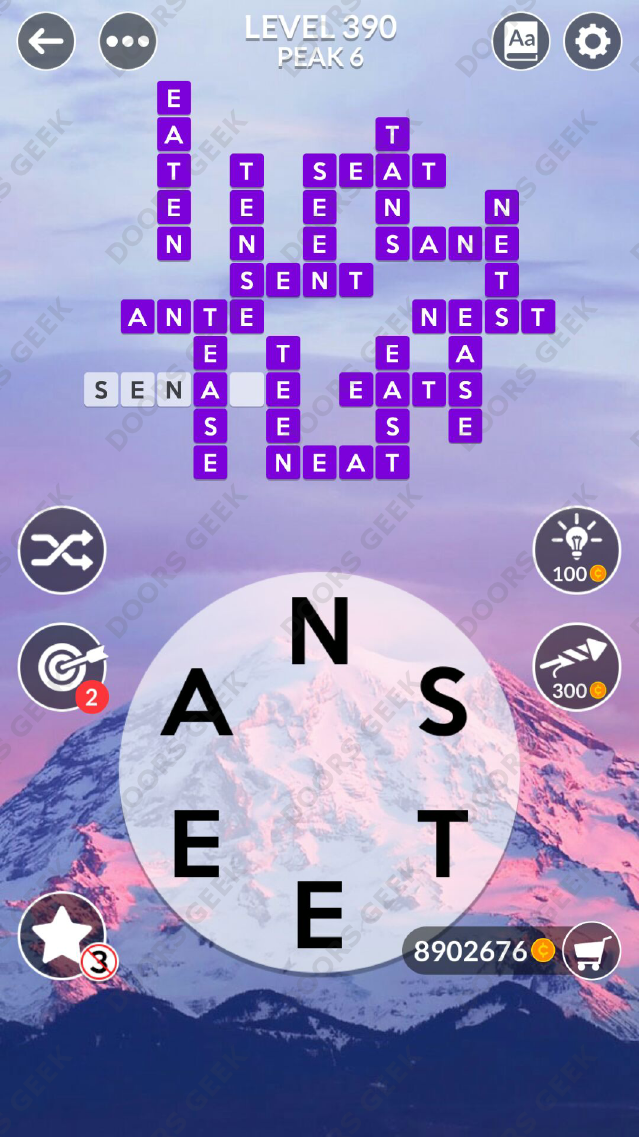
Task: Go back with the arrow button
Action: pos(46,41)
